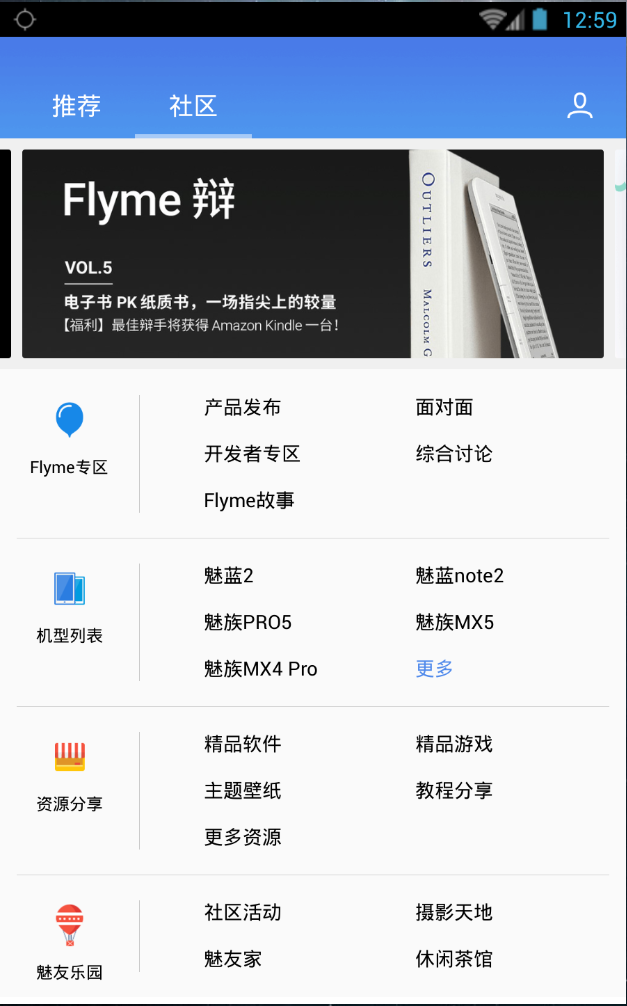Screen dimensions: 627x1006
Task: Tap 更多 to see more models
Action: [x=435, y=669]
